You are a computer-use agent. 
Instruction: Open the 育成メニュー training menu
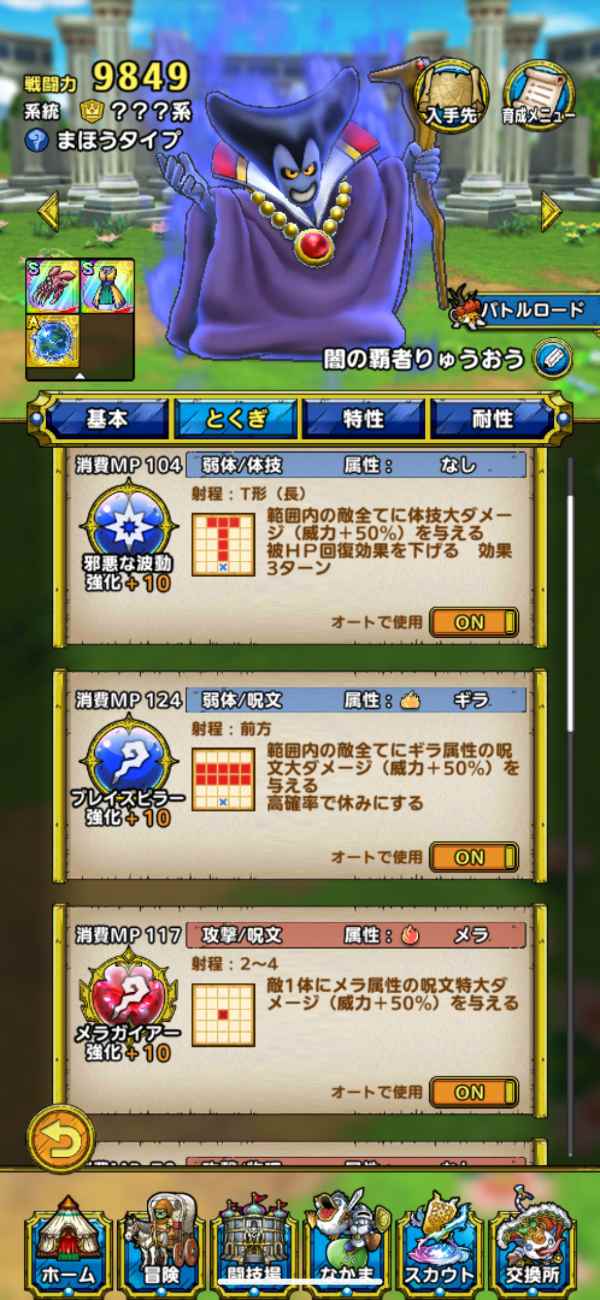click(538, 93)
